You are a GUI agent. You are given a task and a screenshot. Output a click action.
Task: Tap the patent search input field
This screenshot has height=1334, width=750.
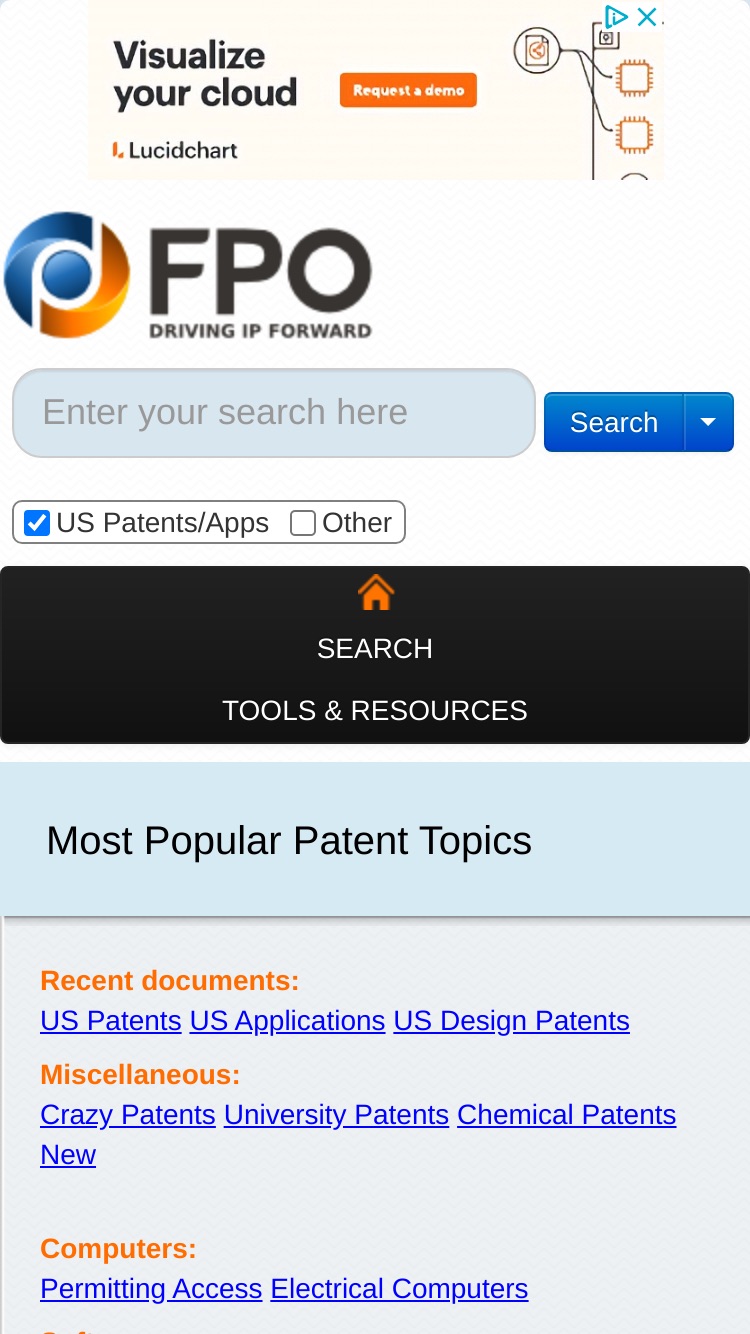[274, 413]
